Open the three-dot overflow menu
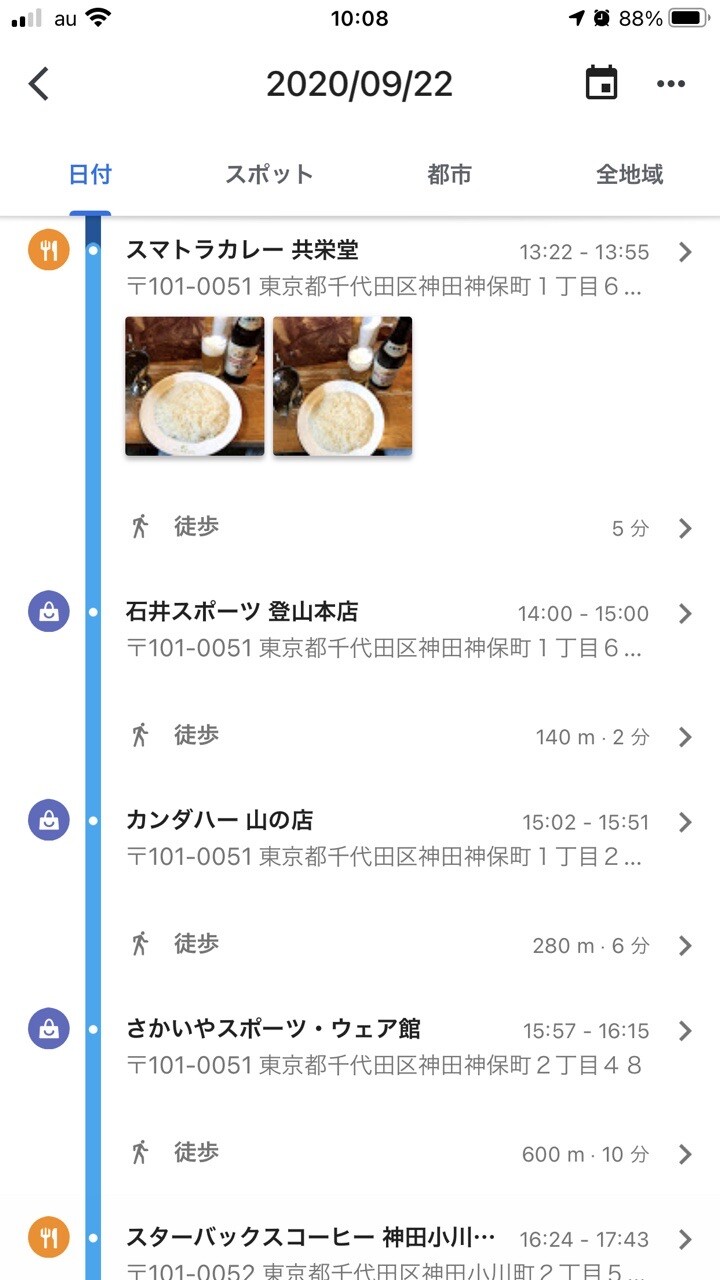 click(671, 84)
